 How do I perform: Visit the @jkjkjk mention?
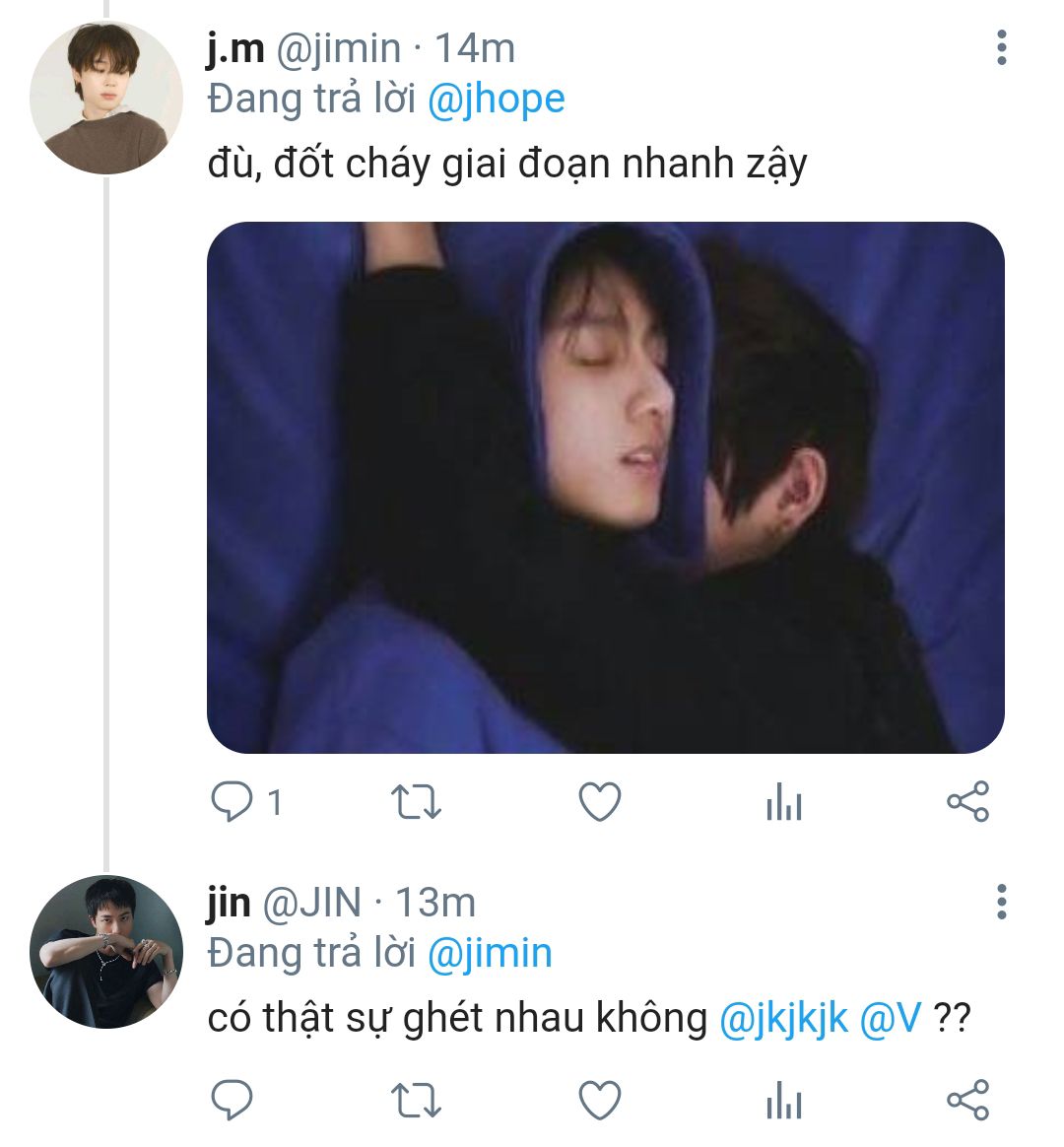(x=784, y=1018)
